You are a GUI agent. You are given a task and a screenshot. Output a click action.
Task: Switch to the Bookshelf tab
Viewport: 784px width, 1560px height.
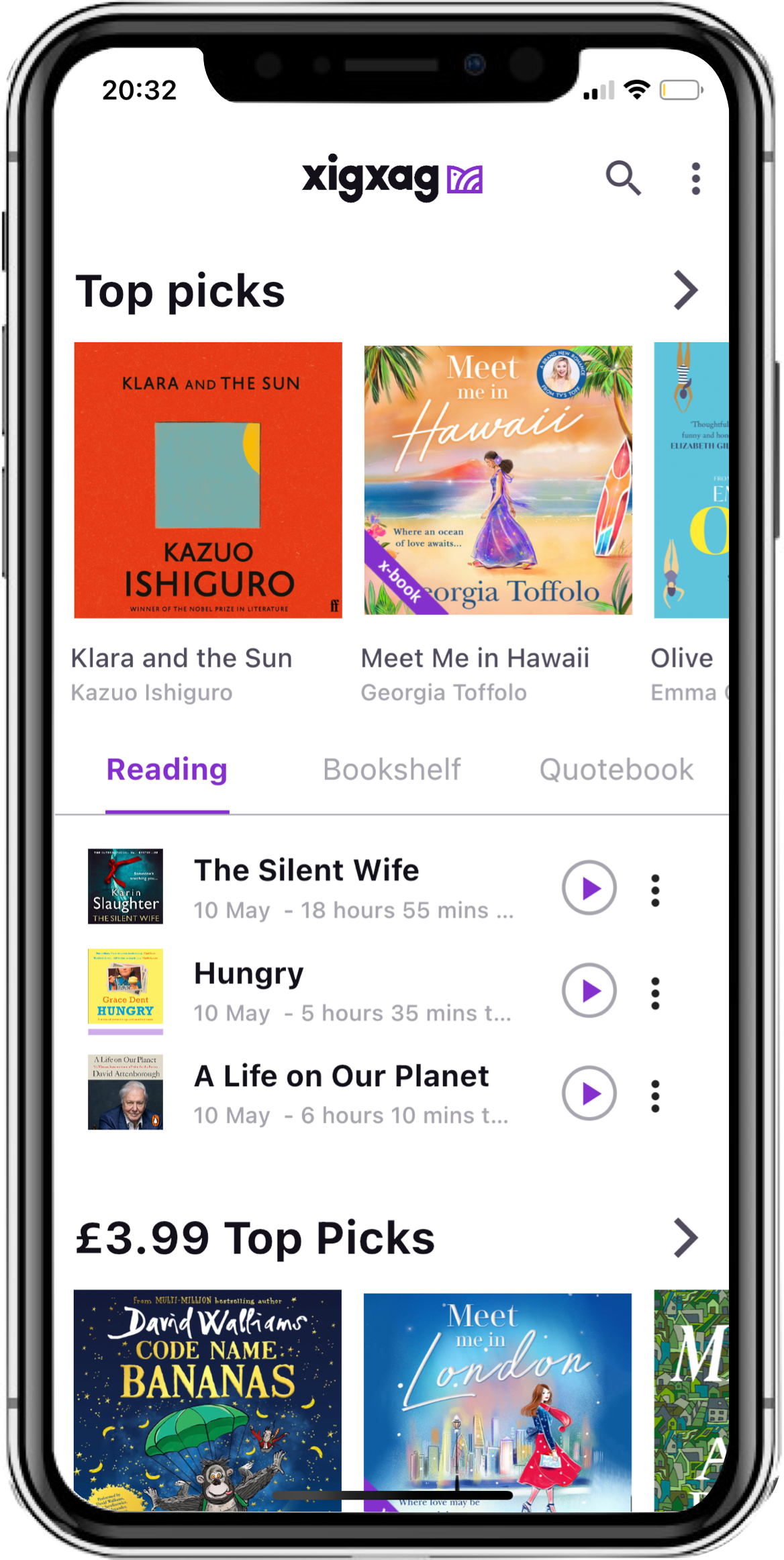pyautogui.click(x=392, y=770)
